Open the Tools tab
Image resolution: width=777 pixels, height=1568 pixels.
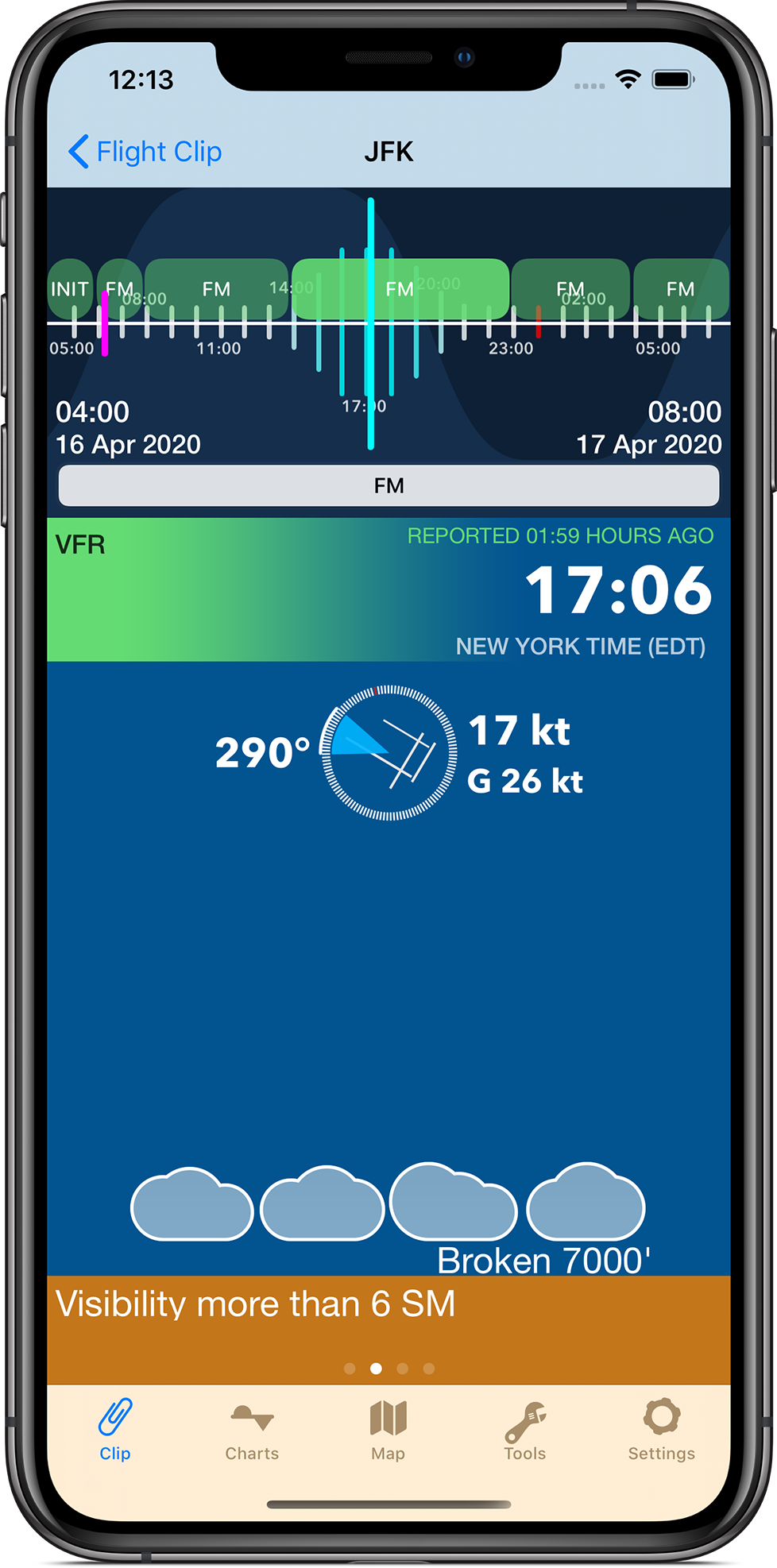pyautogui.click(x=524, y=1432)
